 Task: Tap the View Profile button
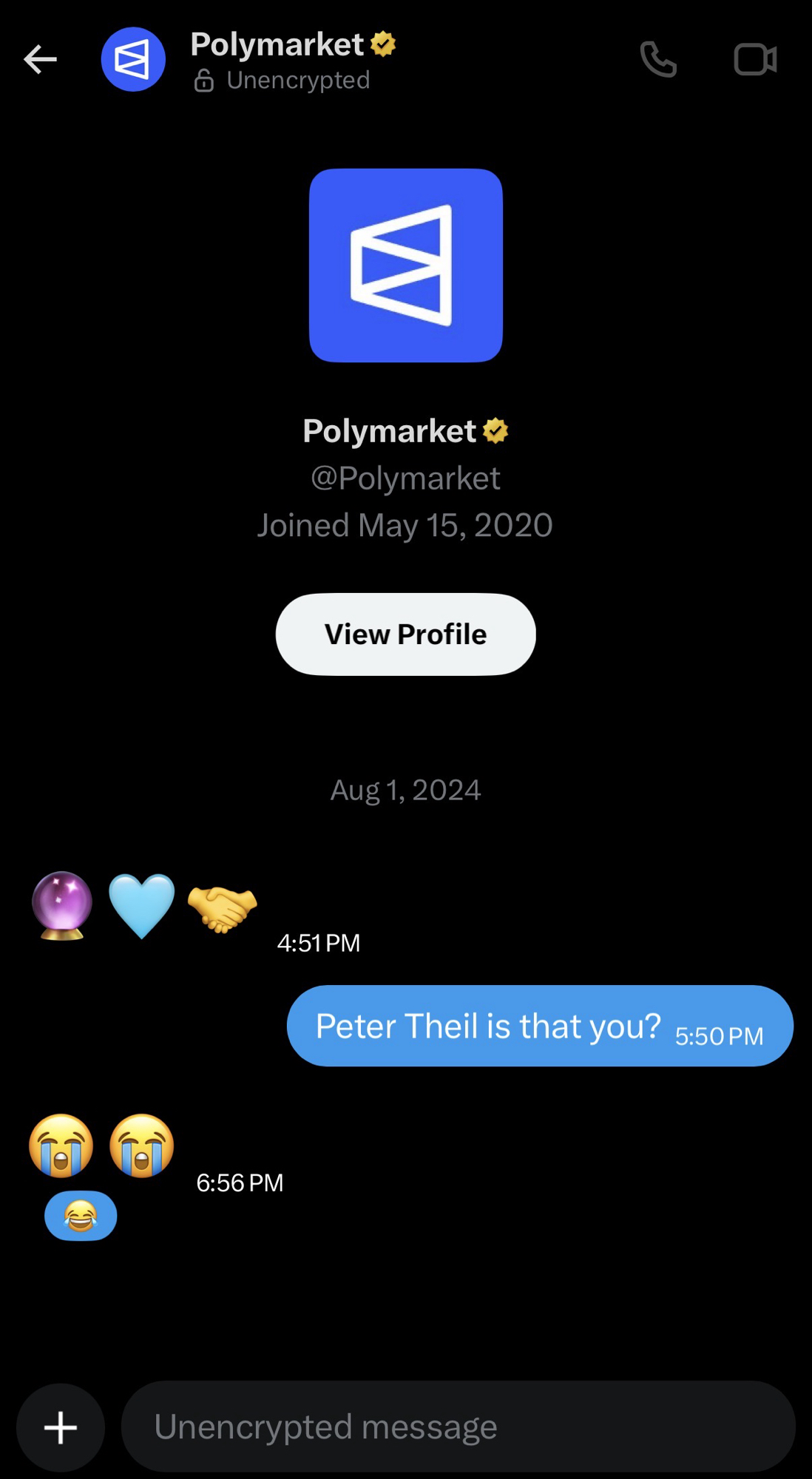[405, 634]
